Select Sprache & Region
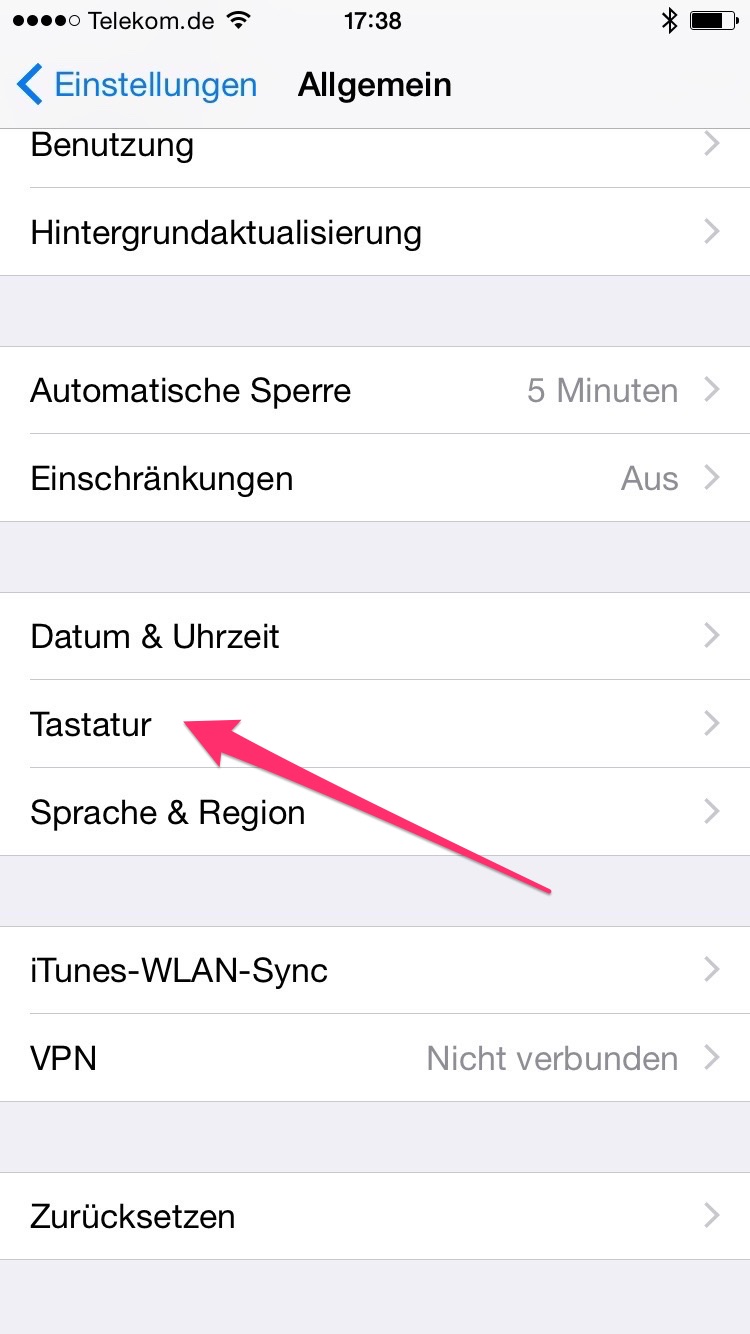The image size is (750, 1334). tap(375, 812)
